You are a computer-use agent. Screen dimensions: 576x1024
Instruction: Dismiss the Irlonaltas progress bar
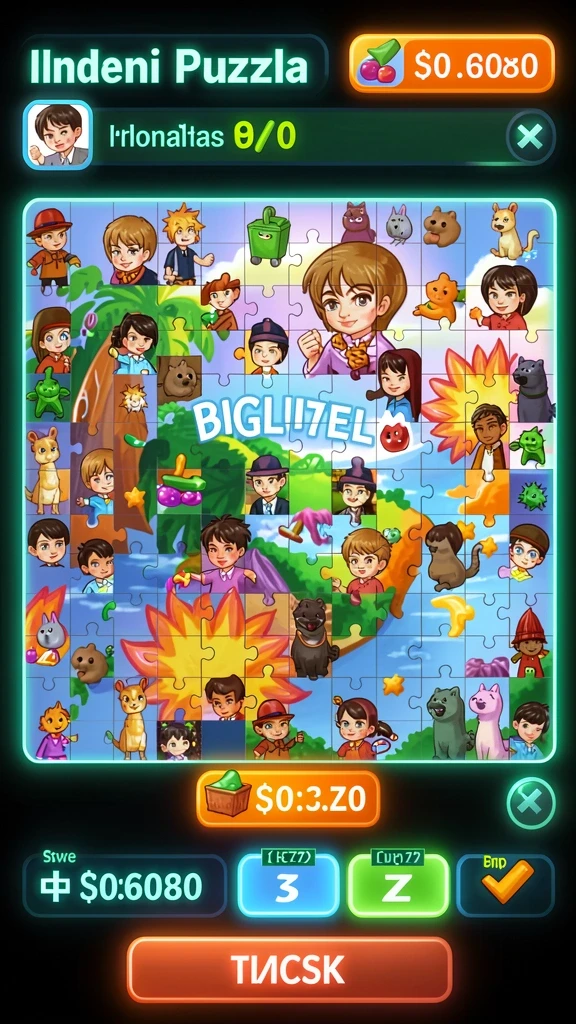point(530,136)
